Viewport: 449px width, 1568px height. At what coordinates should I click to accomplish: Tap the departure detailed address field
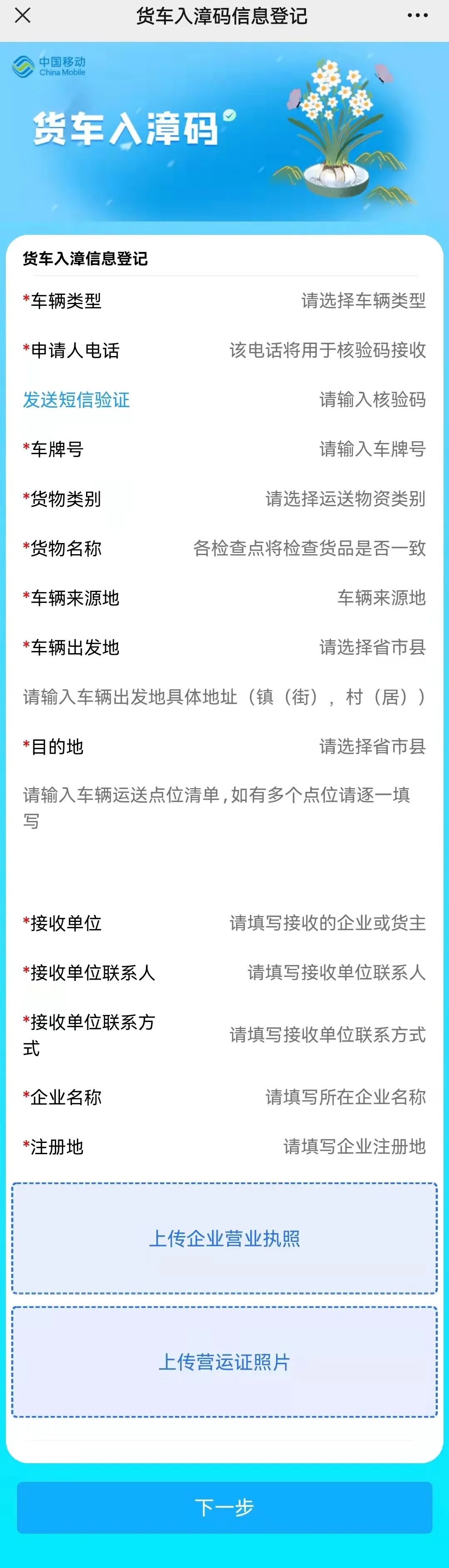(224, 697)
